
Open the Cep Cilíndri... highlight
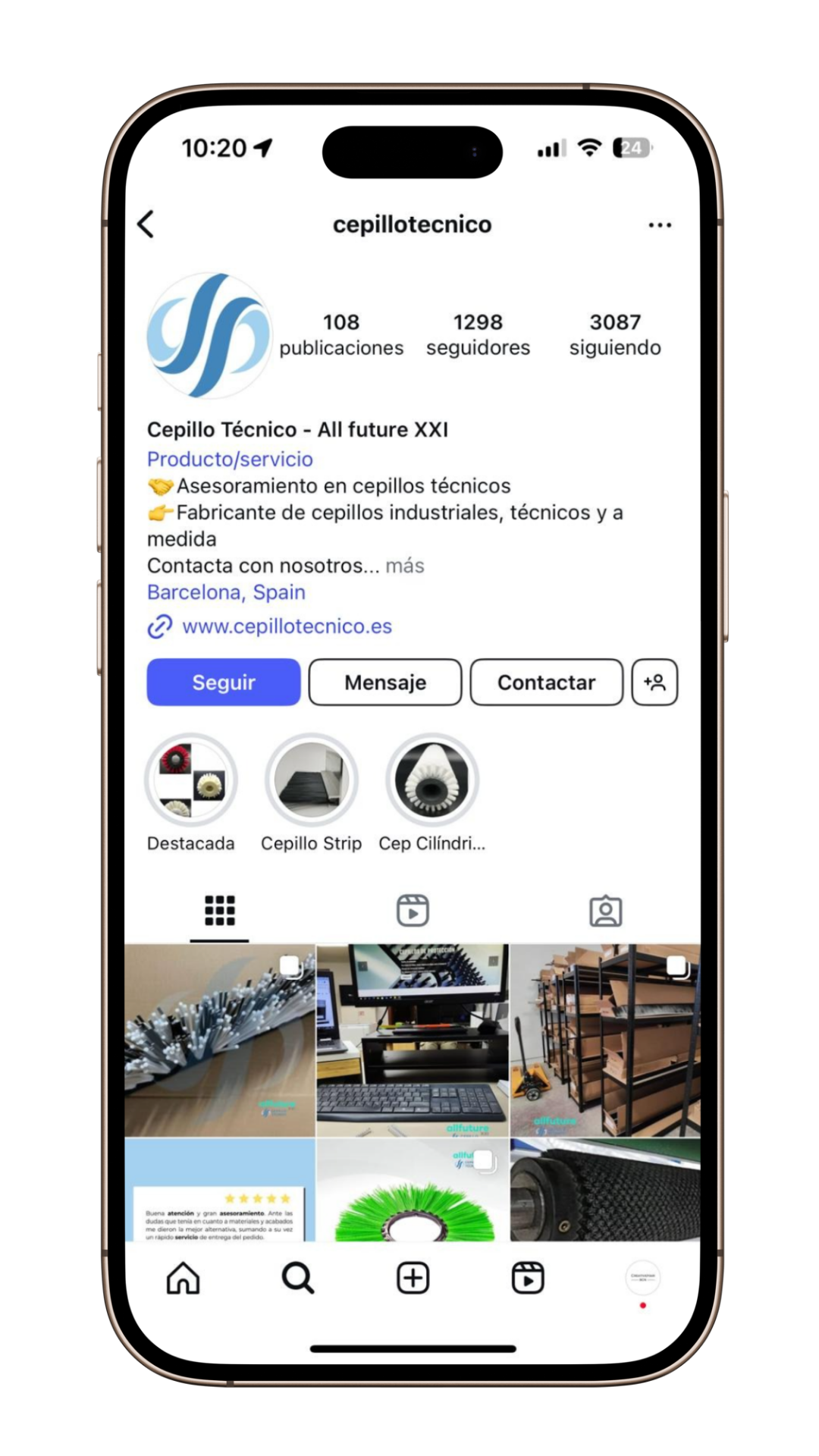431,780
